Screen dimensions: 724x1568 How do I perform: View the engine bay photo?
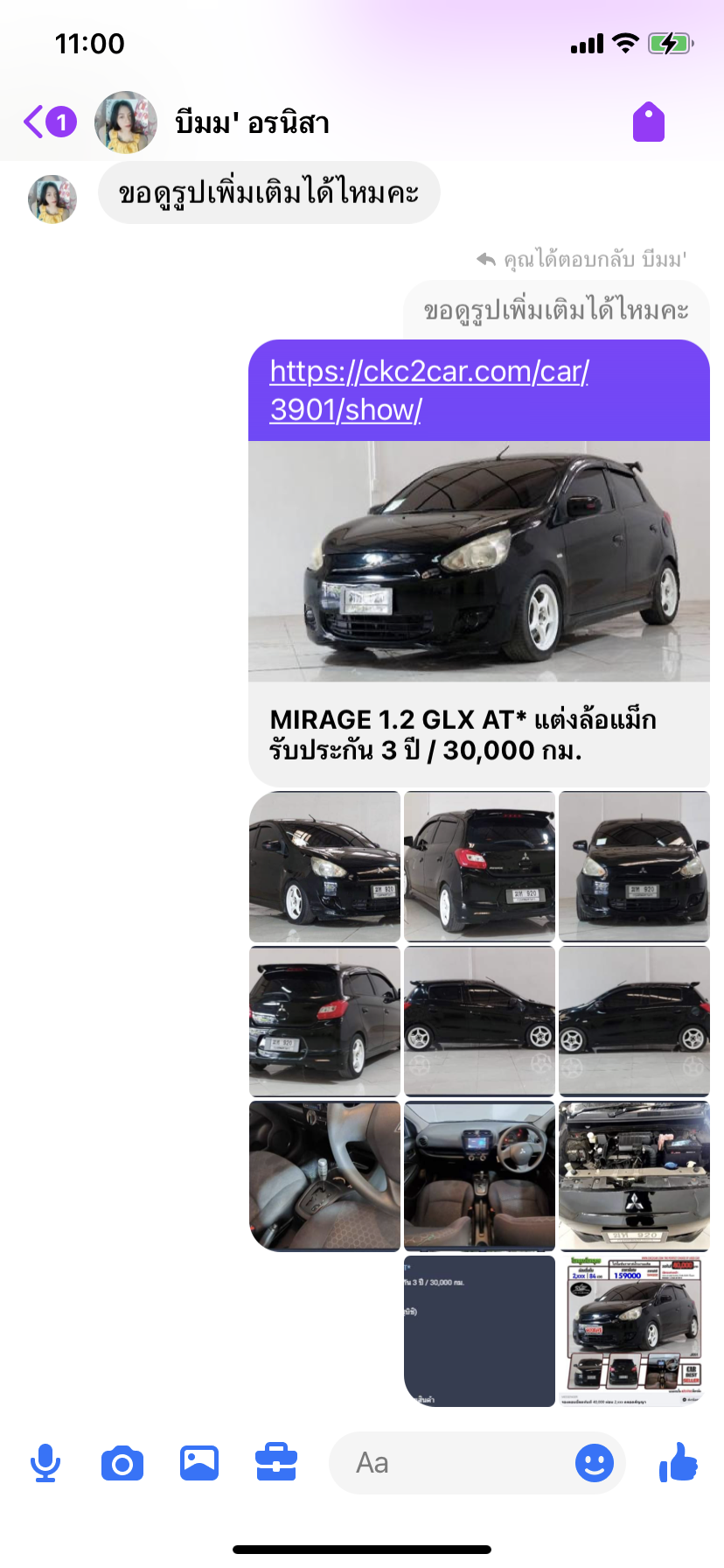634,1175
